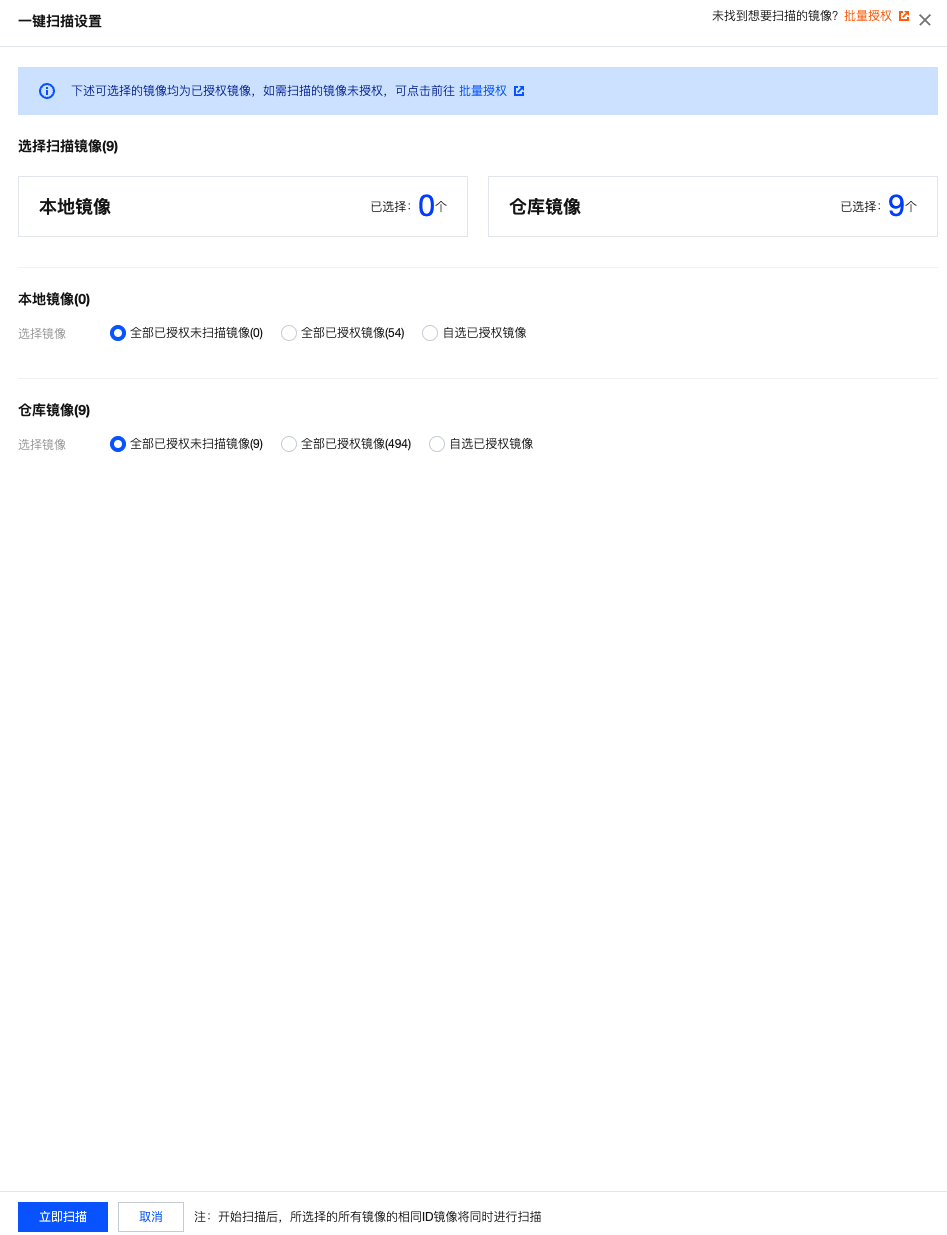
Task: Tap the 取消 button
Action: point(151,1217)
